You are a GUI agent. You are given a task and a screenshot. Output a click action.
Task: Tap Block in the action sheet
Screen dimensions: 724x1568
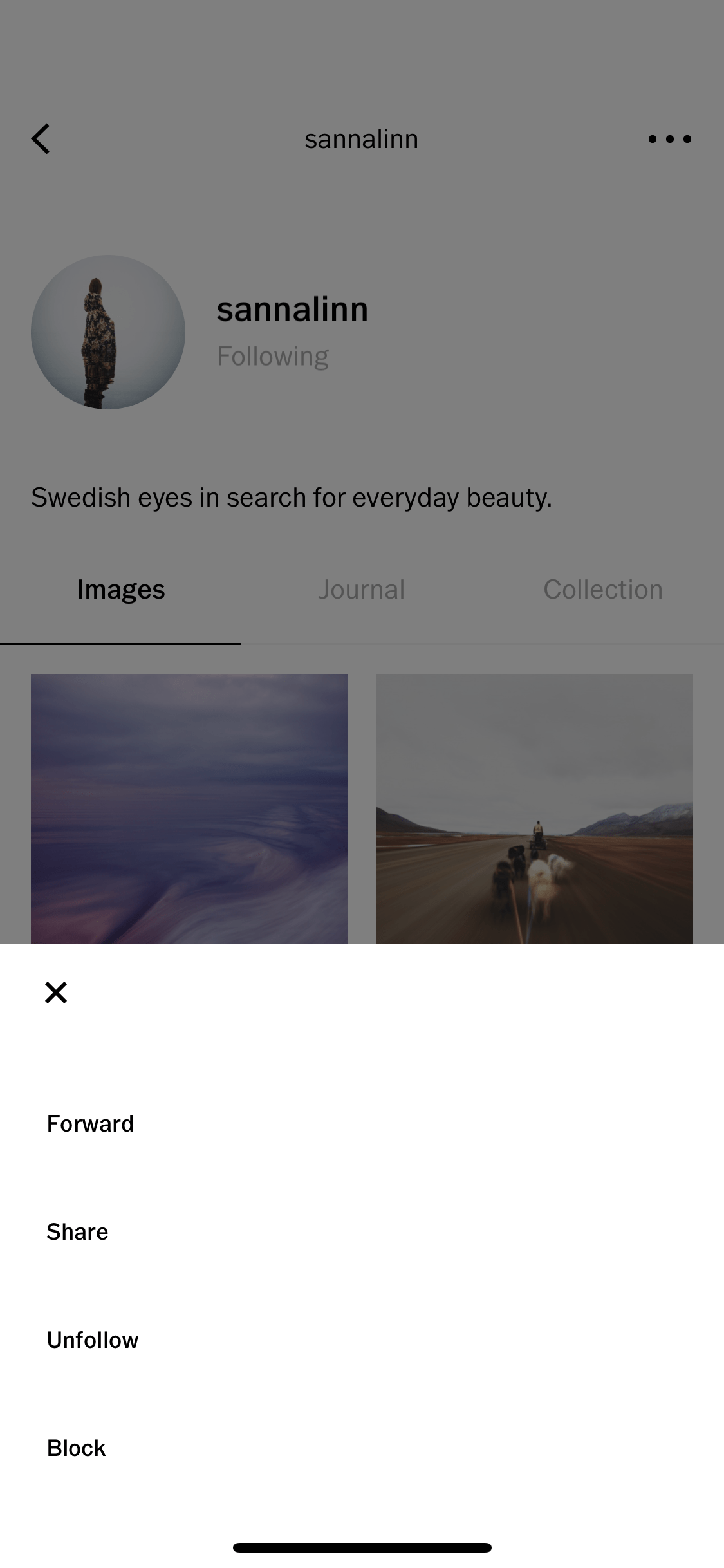coord(75,1447)
